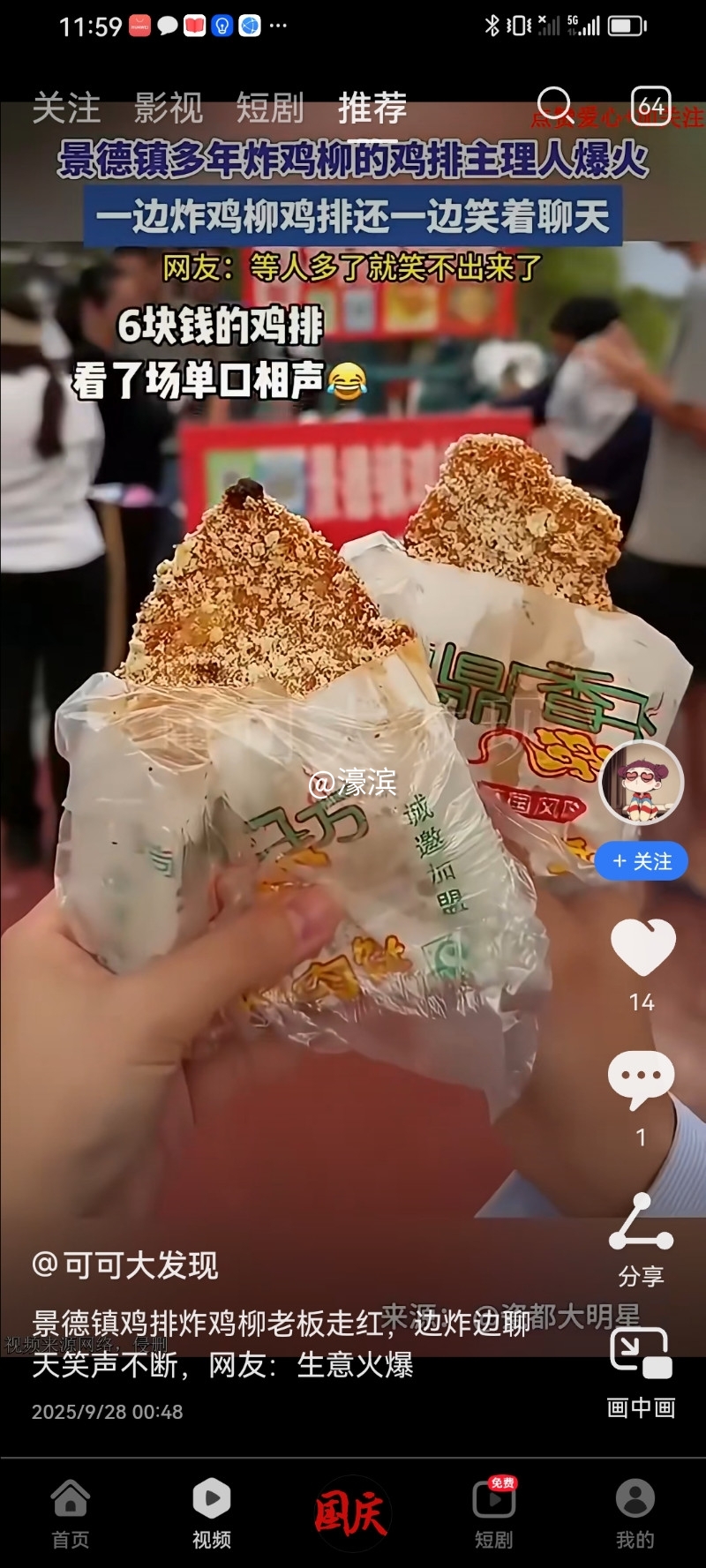
Task: Switch to the 短剧 top tab
Action: pyautogui.click(x=270, y=109)
